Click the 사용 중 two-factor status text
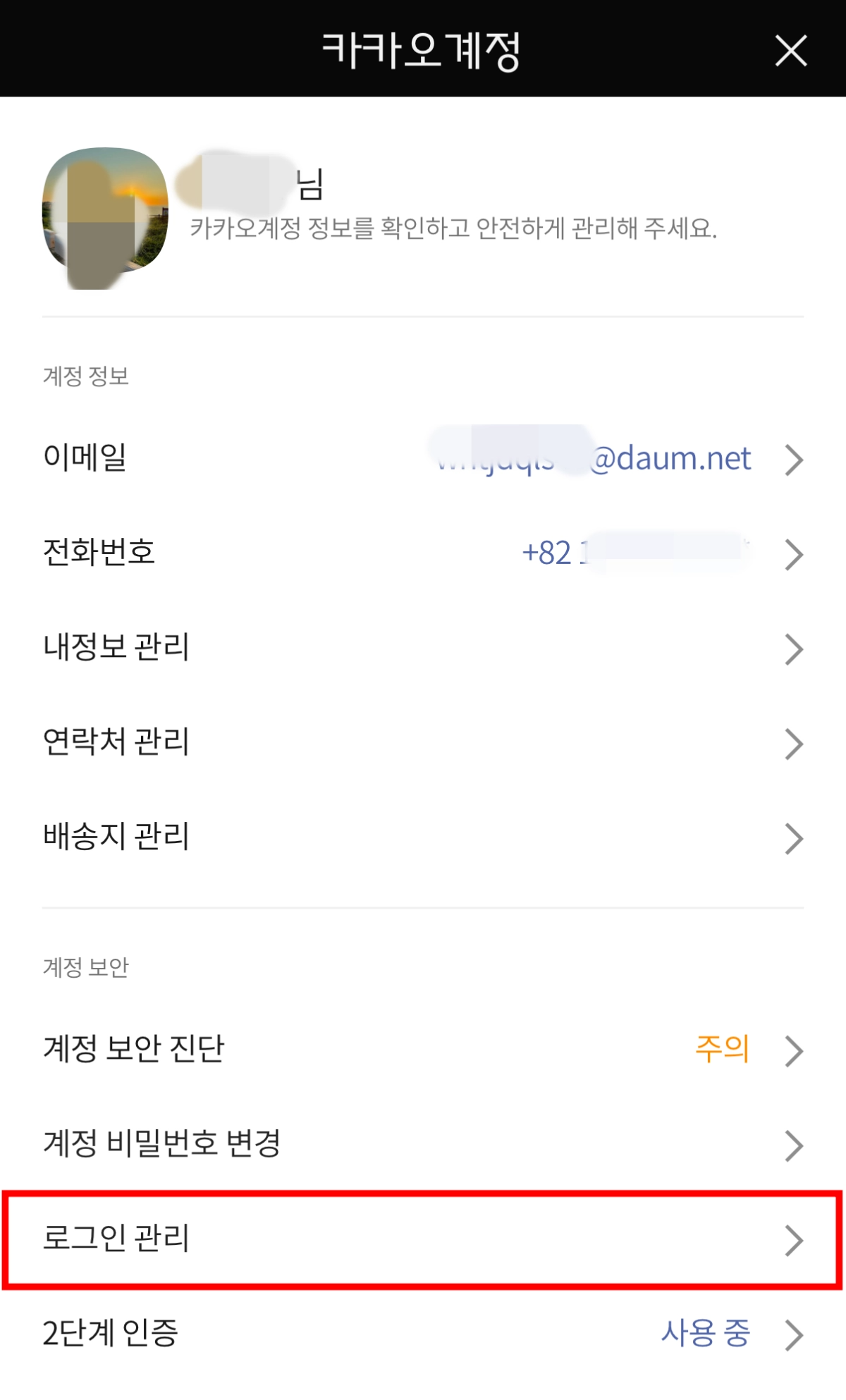846x1400 pixels. click(x=705, y=1331)
